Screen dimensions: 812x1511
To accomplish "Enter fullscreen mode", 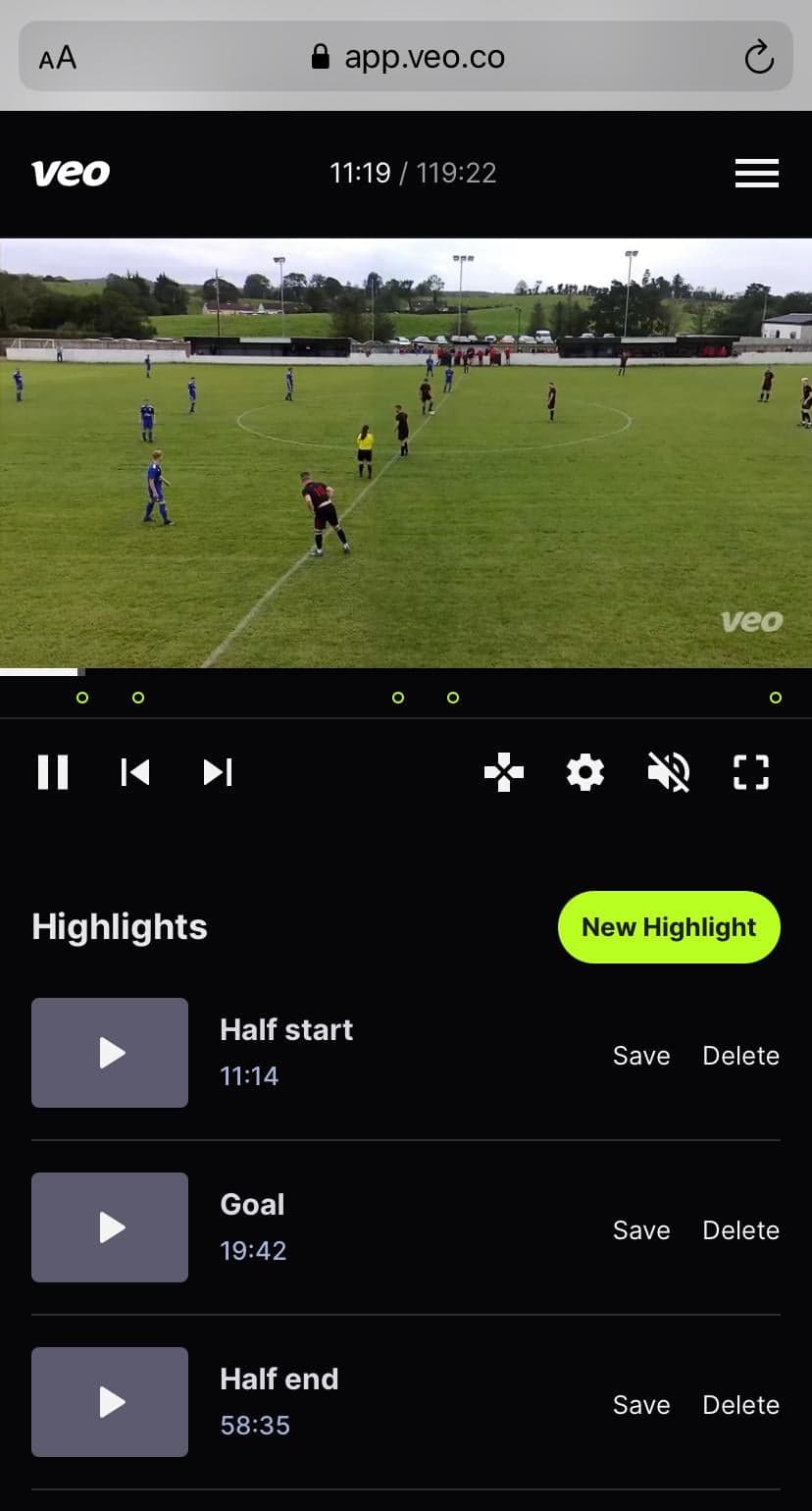I will coord(751,772).
